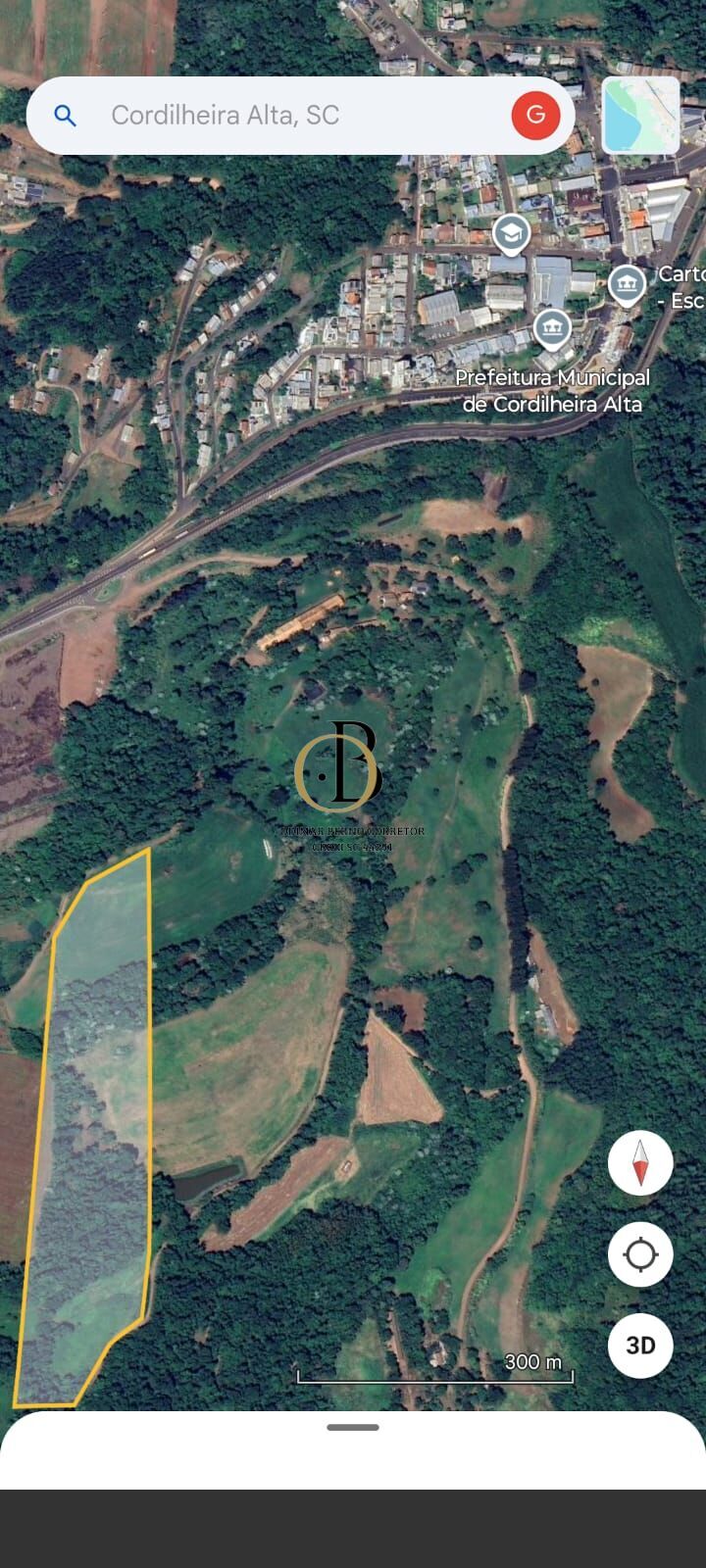The height and width of the screenshot is (1568, 706).
Task: Open the Google account avatar
Action: pyautogui.click(x=535, y=116)
